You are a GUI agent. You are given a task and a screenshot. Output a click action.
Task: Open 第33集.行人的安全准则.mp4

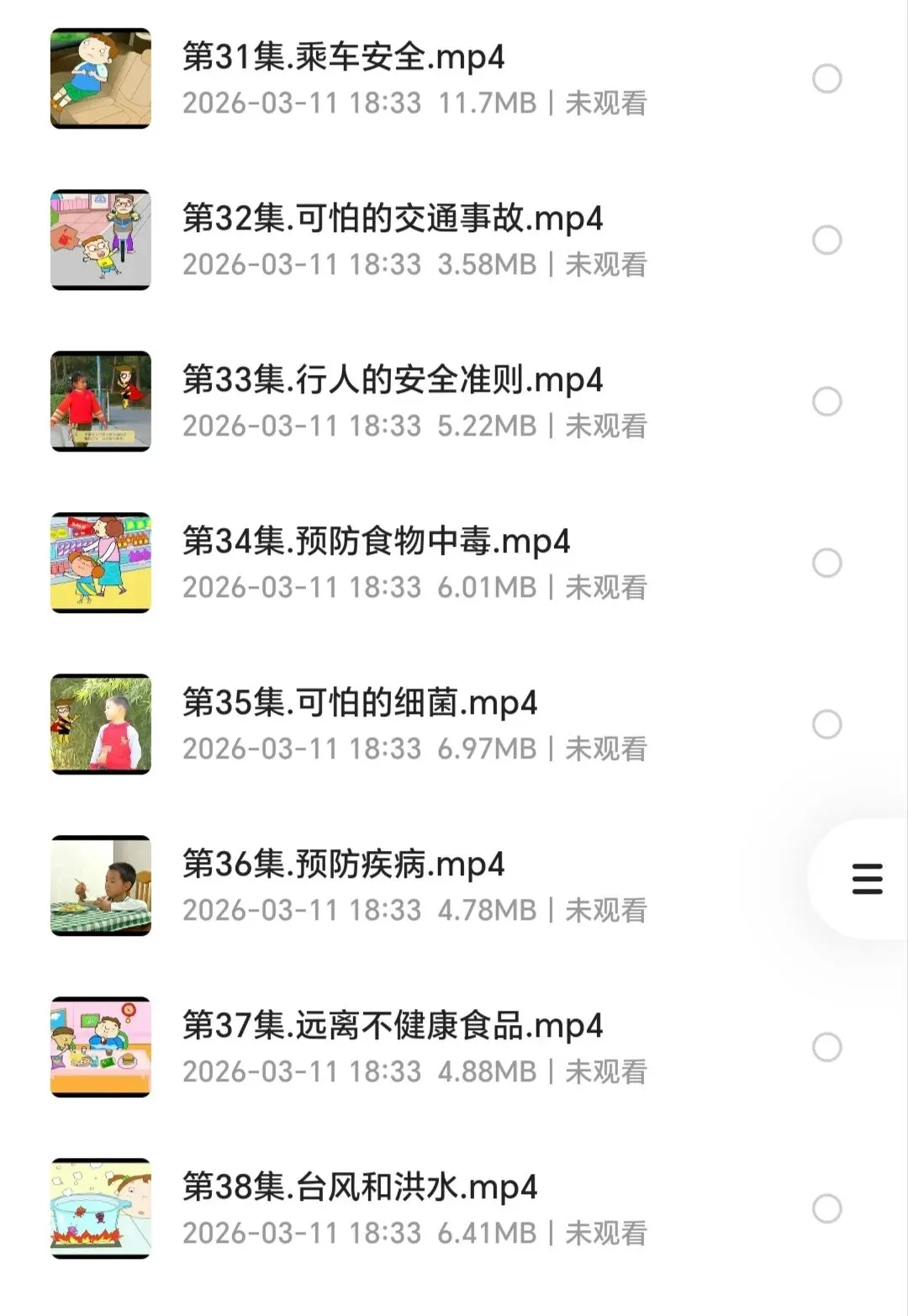[392, 380]
